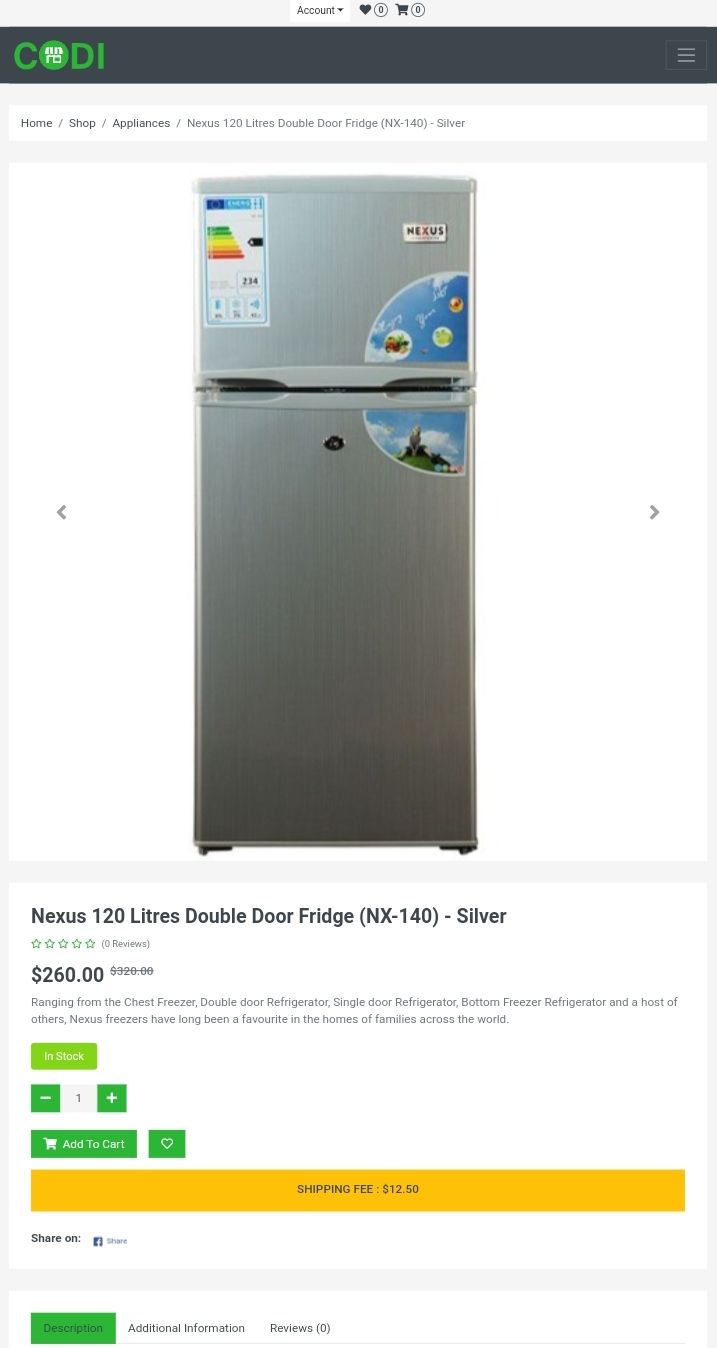
Task: Add the fridge to cart
Action: pyautogui.click(x=84, y=1143)
